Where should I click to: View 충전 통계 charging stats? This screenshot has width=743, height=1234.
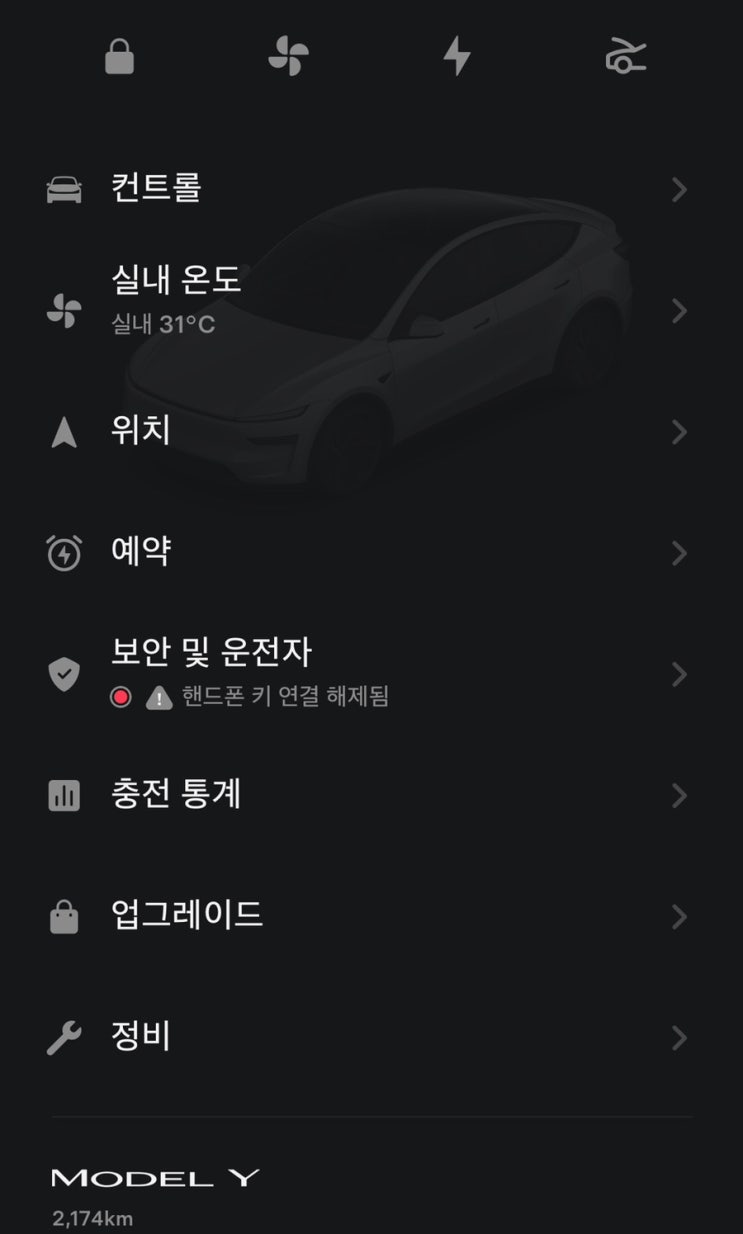[x=370, y=796]
